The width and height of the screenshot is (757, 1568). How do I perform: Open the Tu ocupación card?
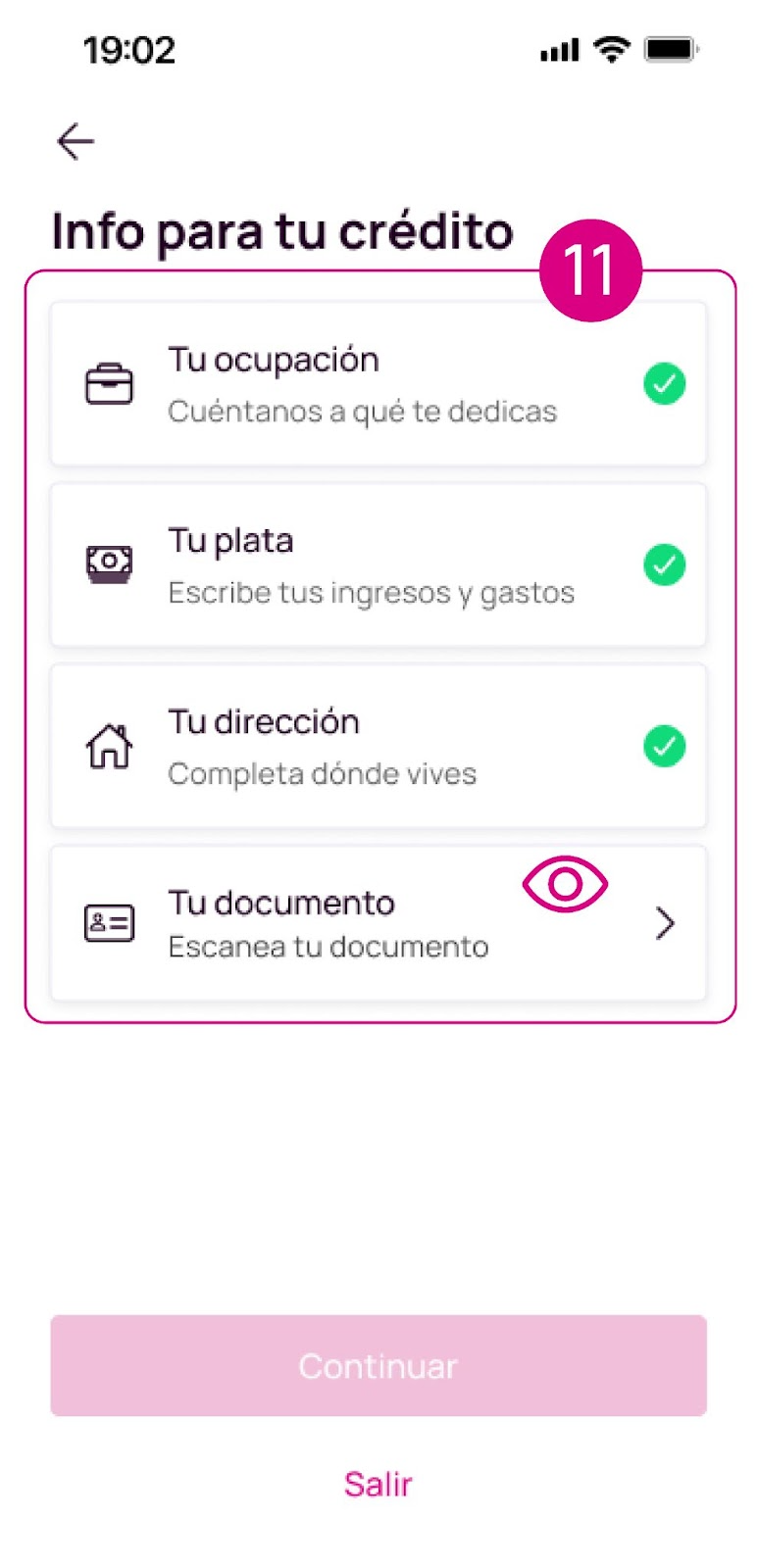click(x=378, y=384)
